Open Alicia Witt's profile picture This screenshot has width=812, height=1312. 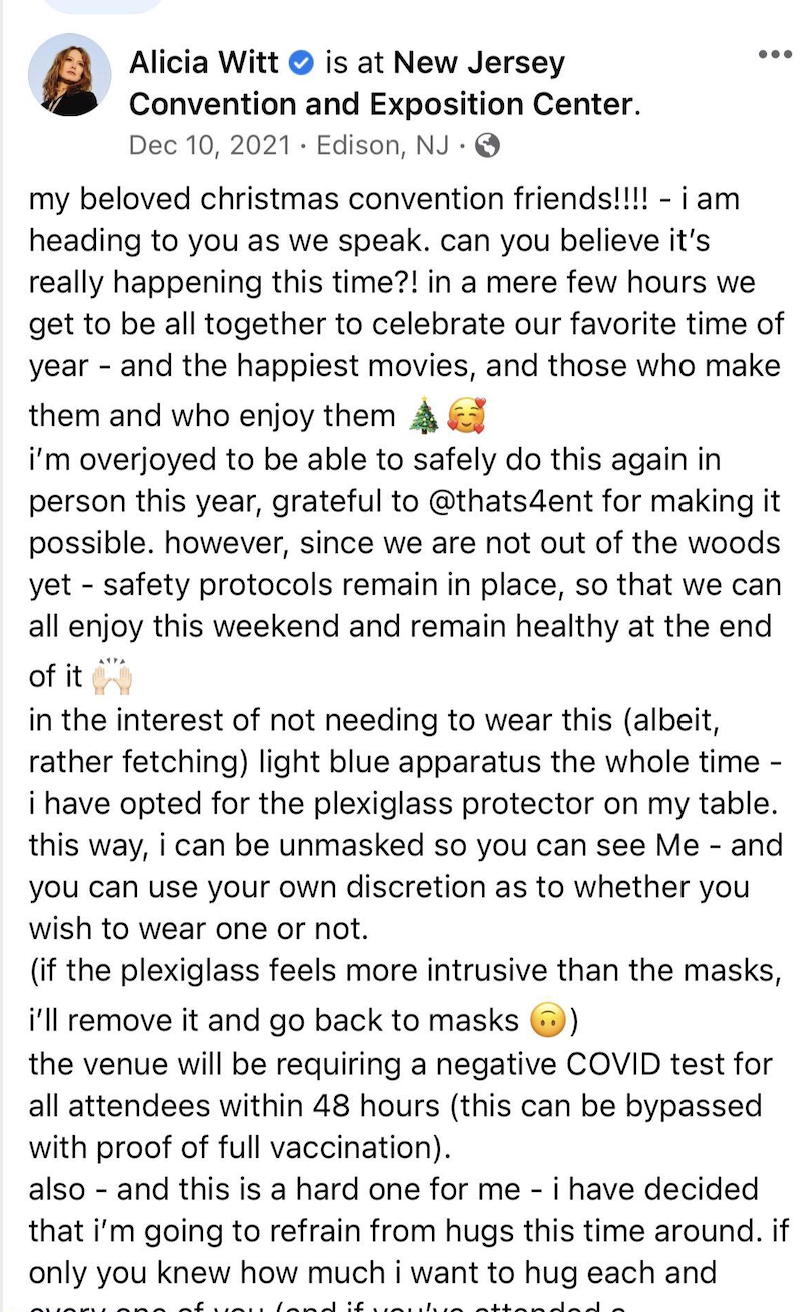70,75
